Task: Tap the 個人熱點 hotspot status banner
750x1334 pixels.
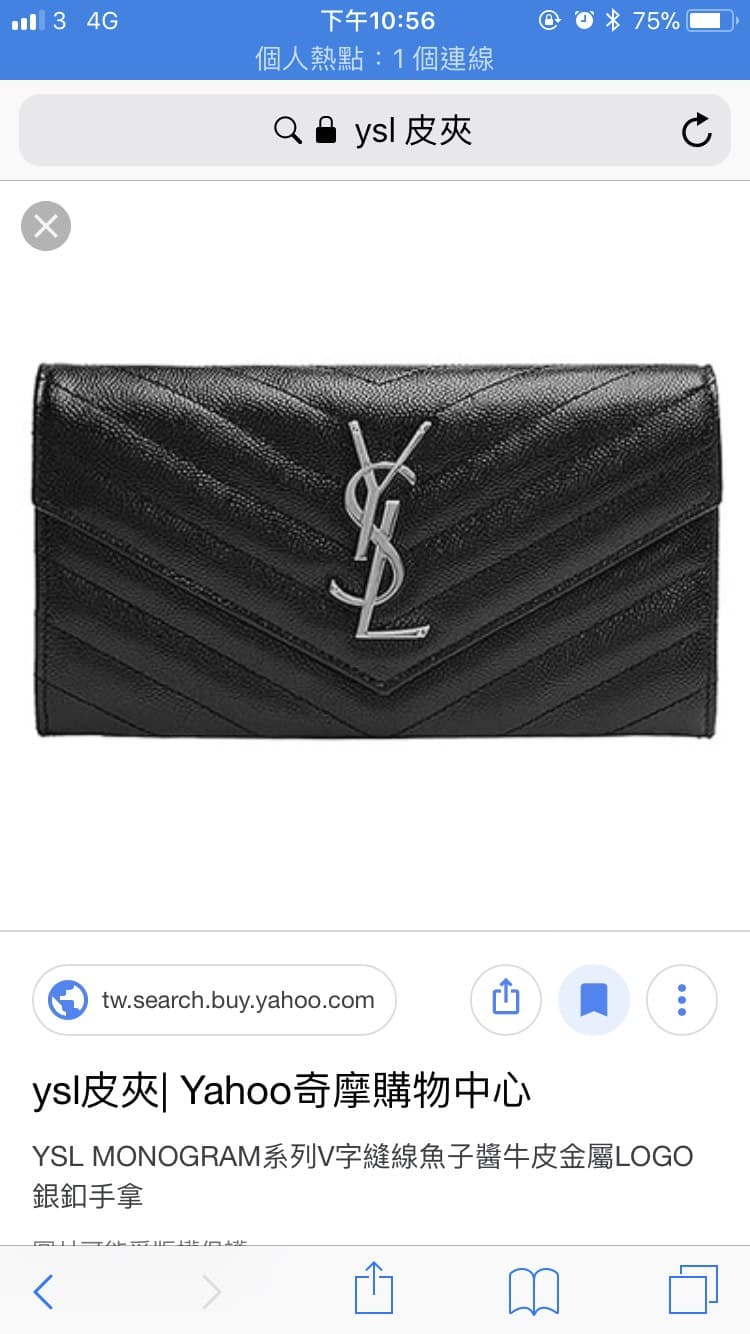Action: pyautogui.click(x=375, y=60)
